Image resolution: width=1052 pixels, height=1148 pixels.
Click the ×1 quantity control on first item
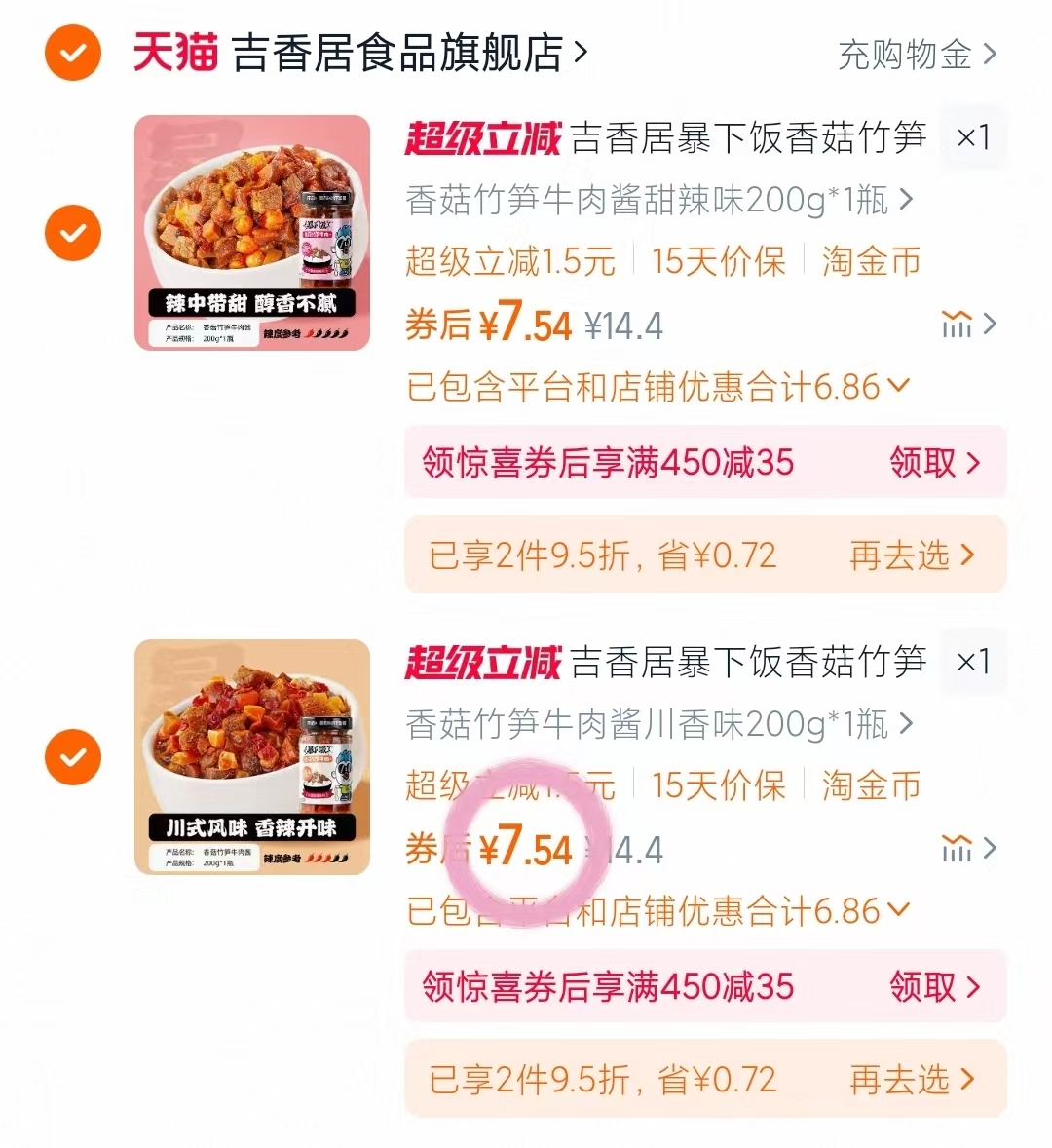973,138
